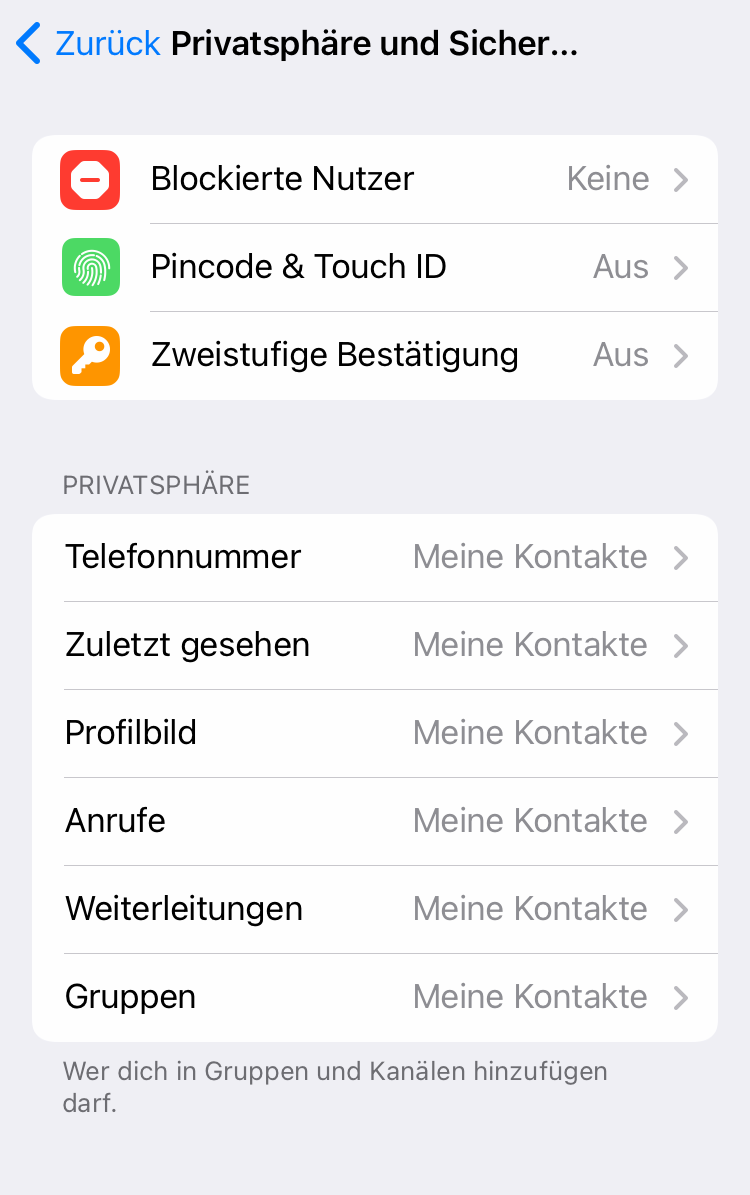Open Anrufe privacy setting

click(x=375, y=821)
